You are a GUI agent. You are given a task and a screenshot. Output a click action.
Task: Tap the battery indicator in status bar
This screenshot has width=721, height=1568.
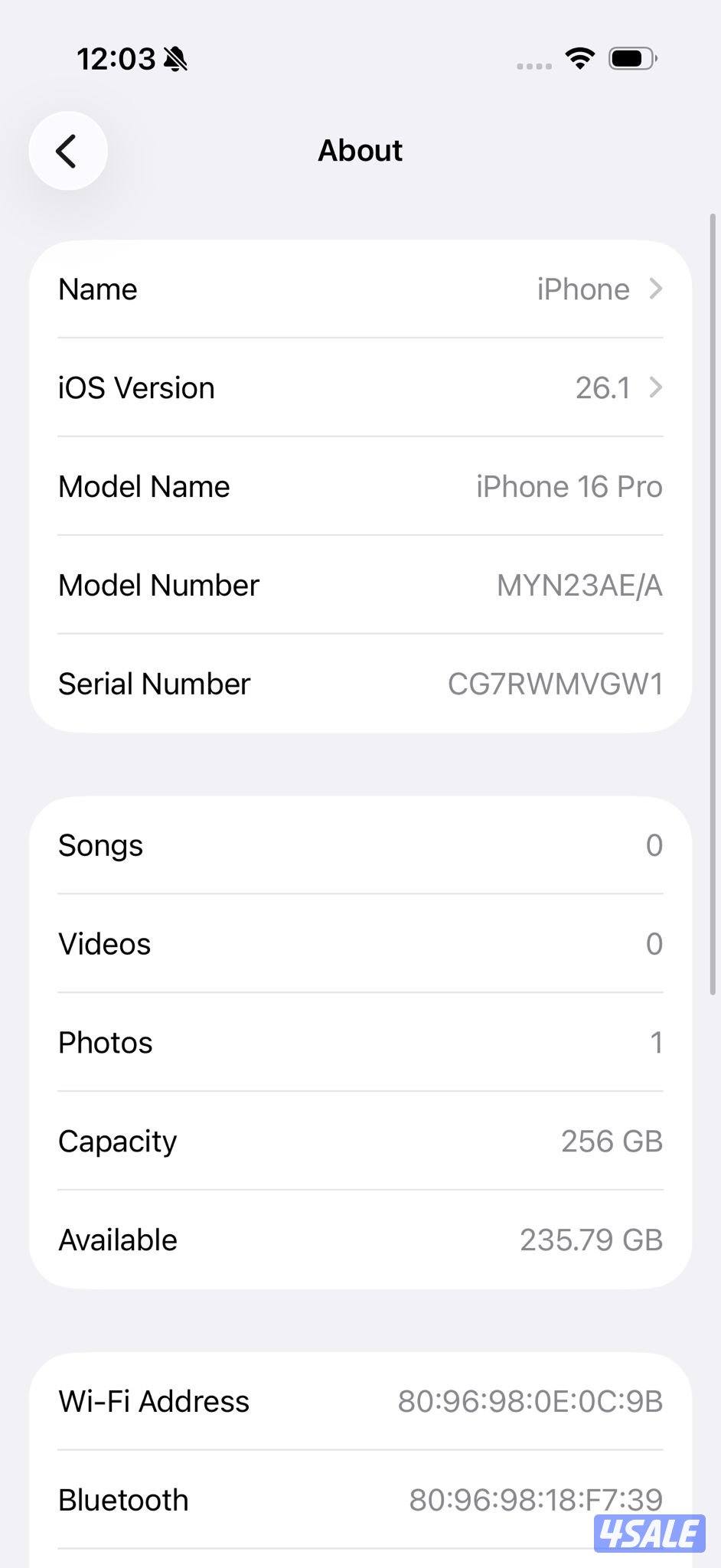coord(629,58)
